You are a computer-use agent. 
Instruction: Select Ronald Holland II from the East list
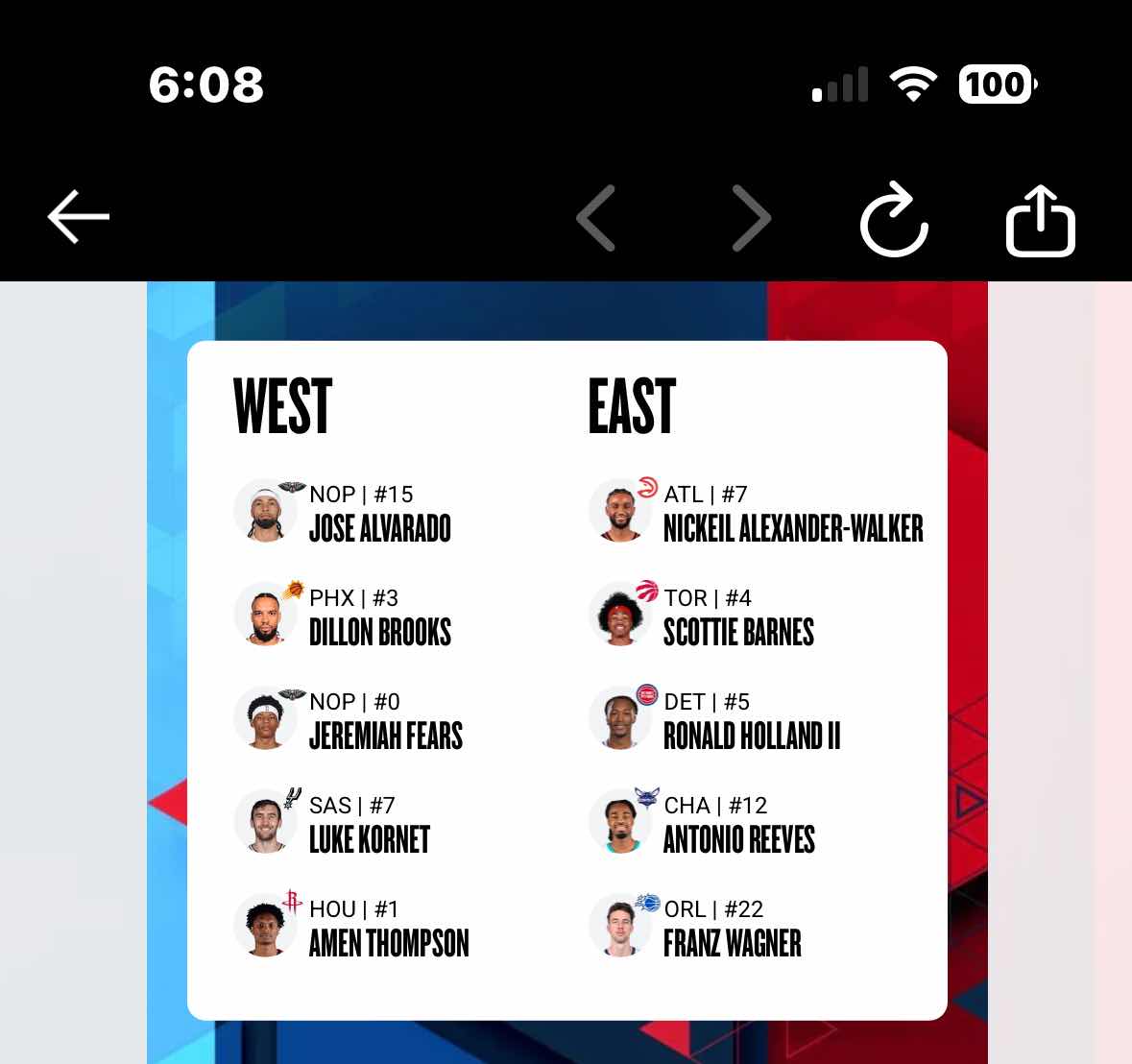coord(752,736)
